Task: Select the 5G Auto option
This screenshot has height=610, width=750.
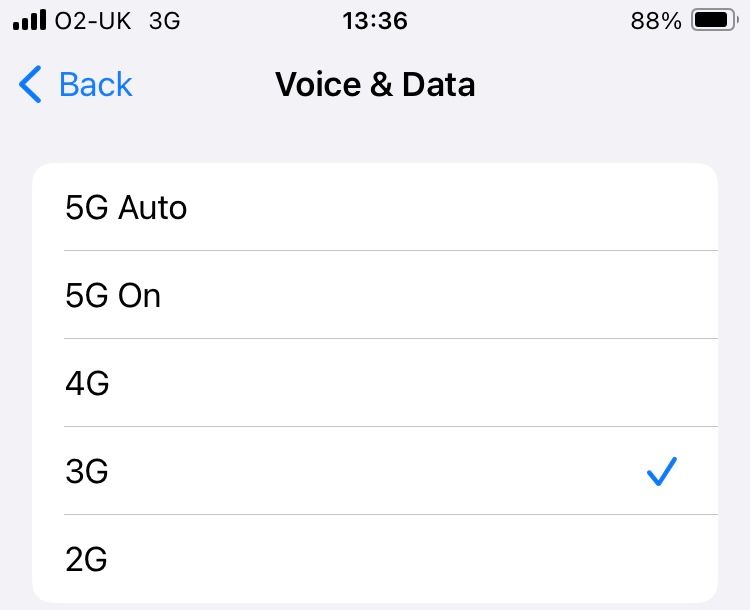Action: [375, 208]
